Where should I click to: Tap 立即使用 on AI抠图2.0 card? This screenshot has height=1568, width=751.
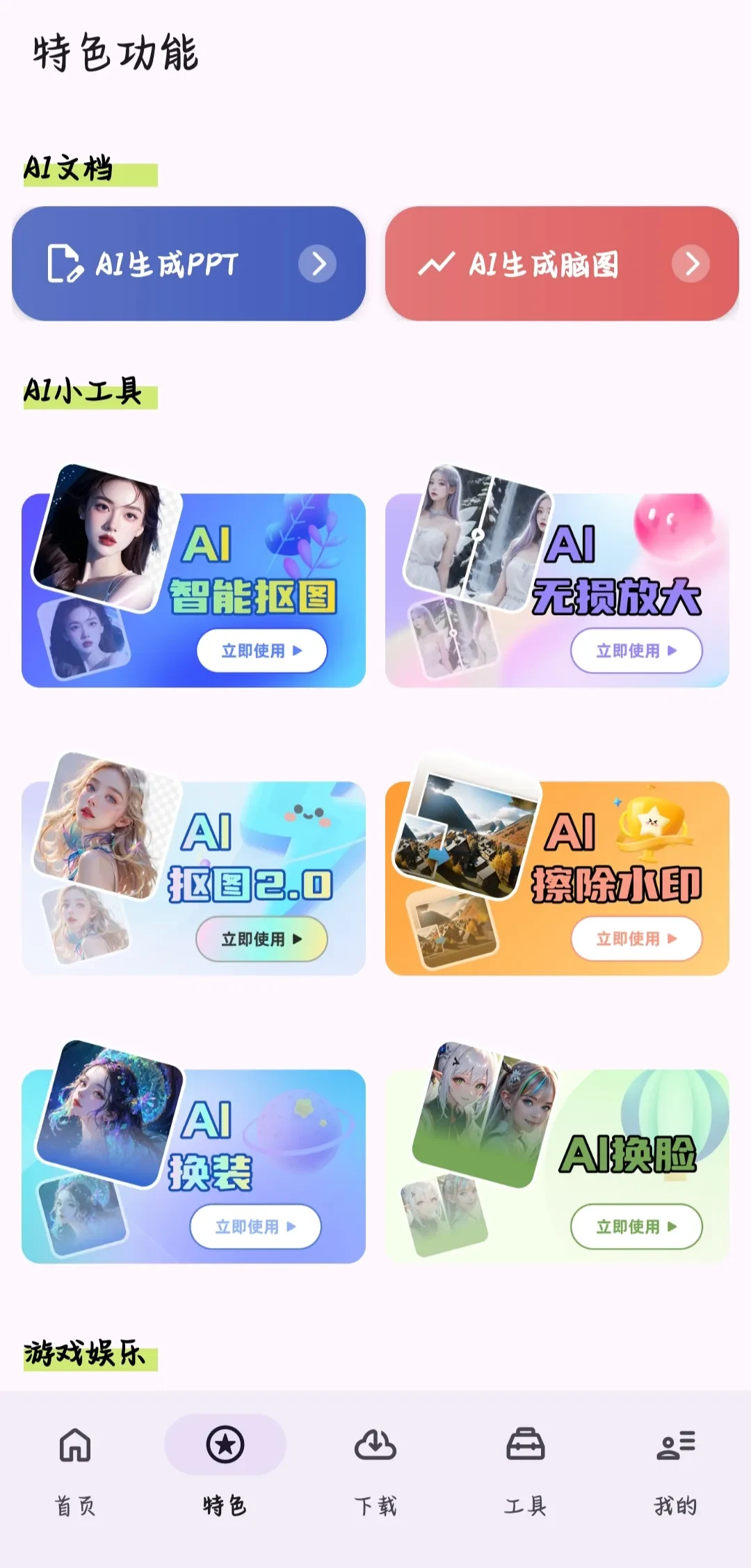261,939
